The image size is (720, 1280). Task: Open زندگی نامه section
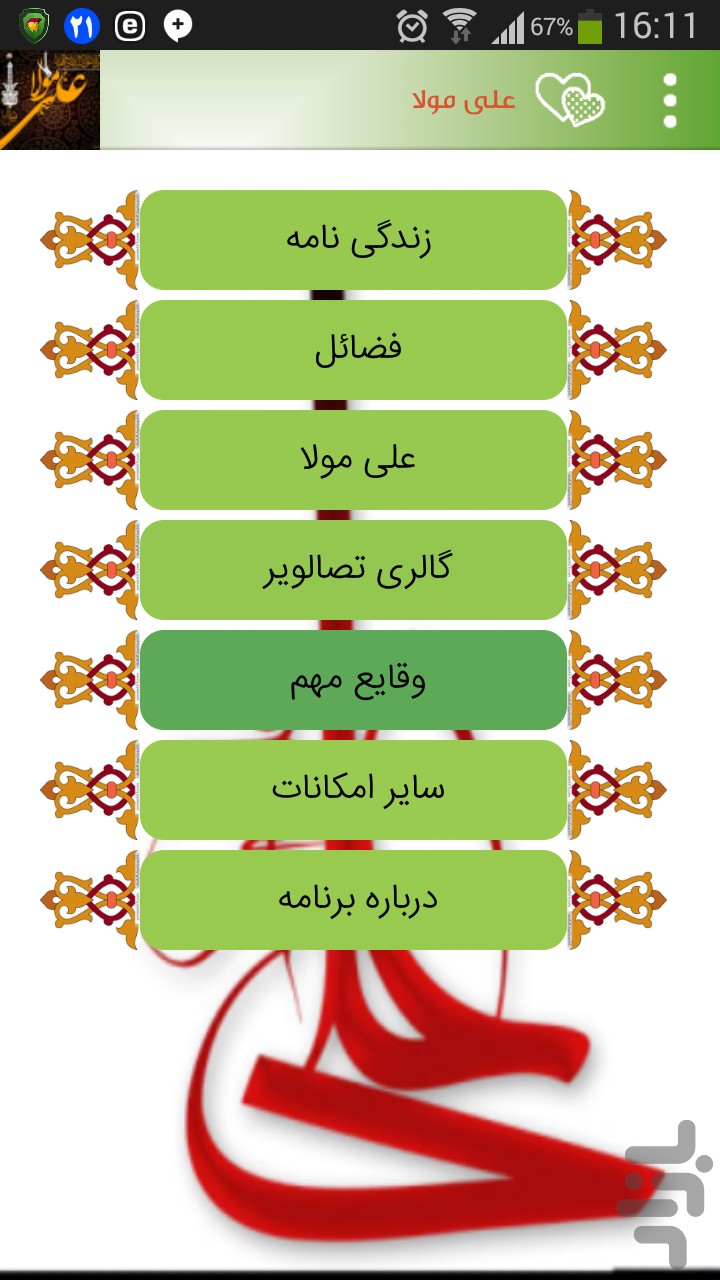[354, 240]
